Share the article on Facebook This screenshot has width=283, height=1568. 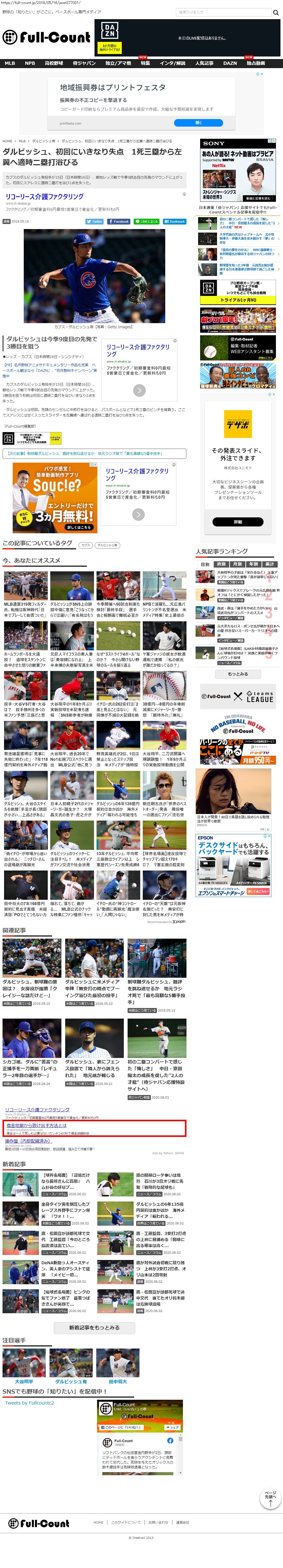pyautogui.click(x=119, y=221)
